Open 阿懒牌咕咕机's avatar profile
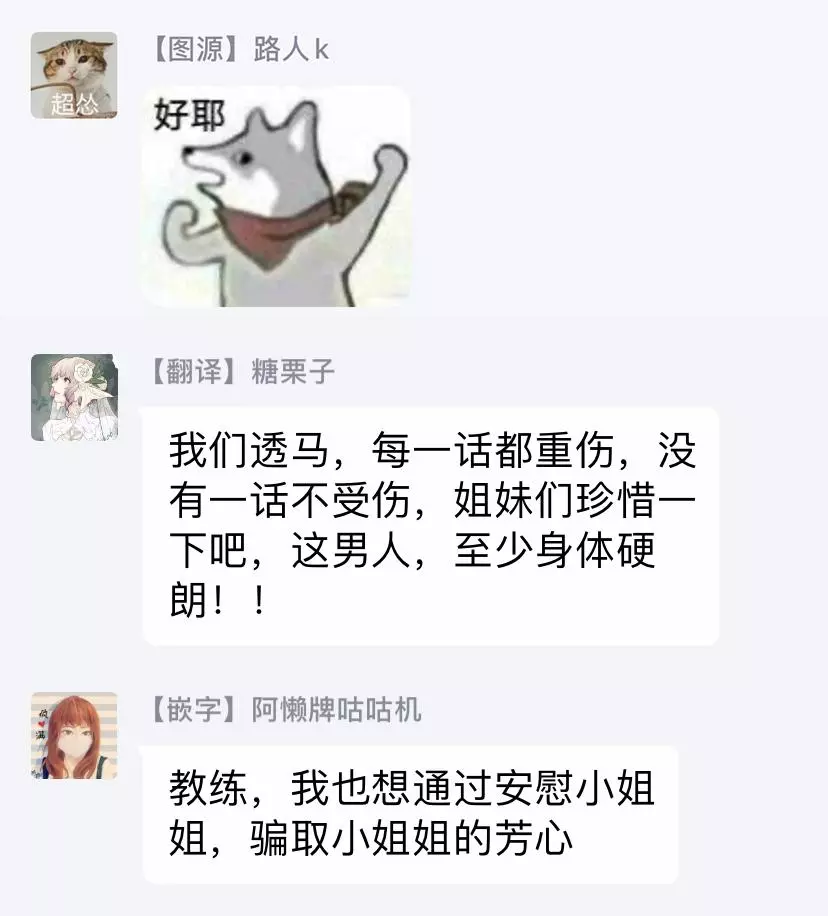This screenshot has width=828, height=916. point(73,735)
